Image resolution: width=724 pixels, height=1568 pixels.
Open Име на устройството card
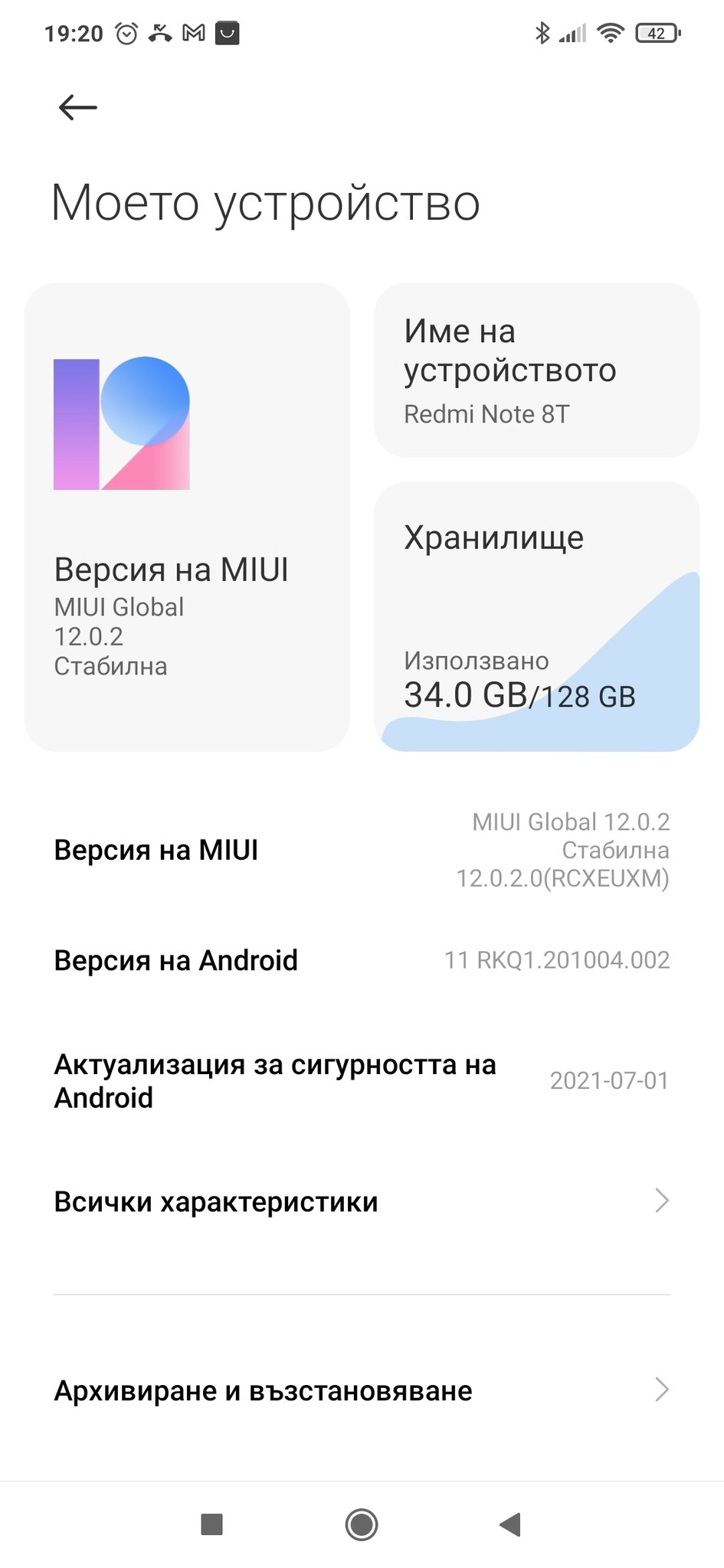(536, 371)
